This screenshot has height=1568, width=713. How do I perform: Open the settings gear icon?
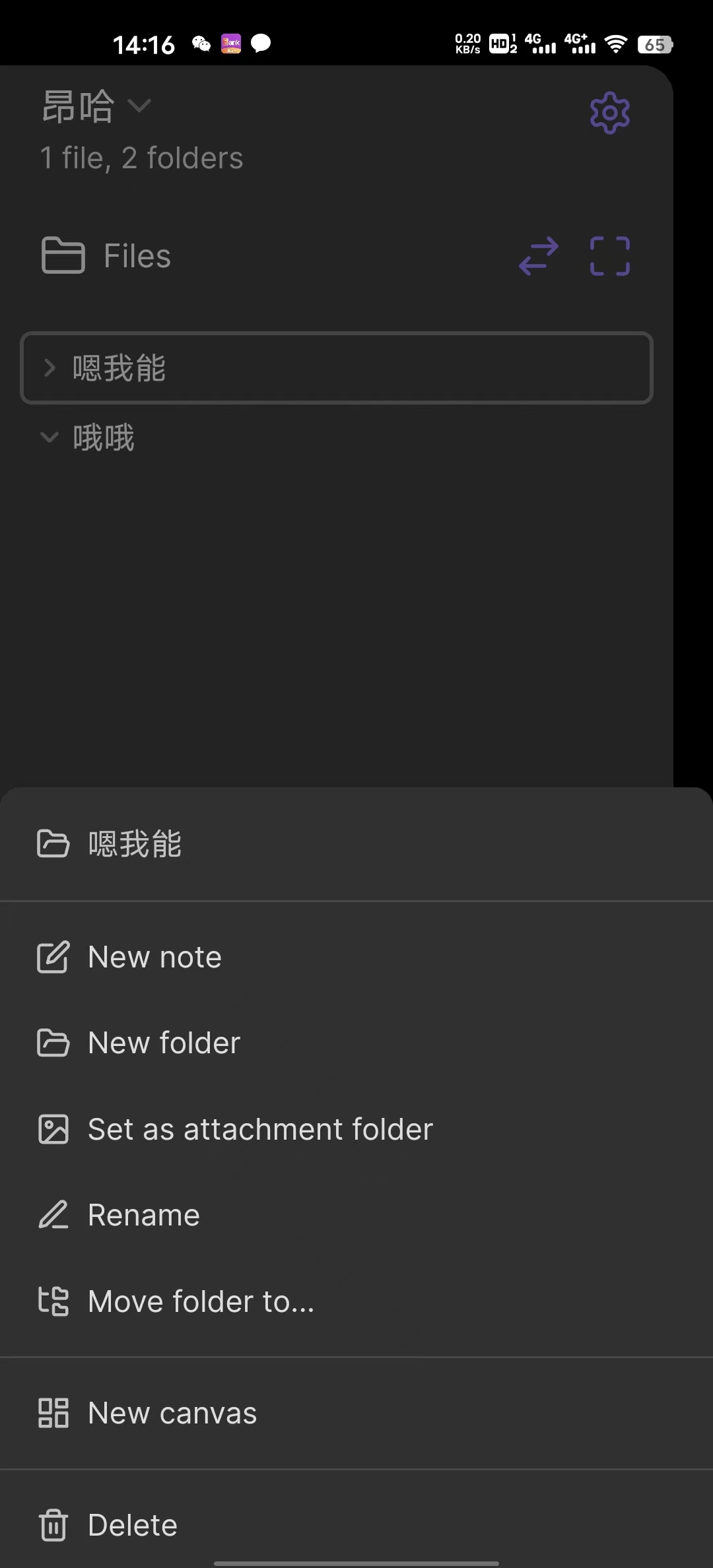point(609,113)
